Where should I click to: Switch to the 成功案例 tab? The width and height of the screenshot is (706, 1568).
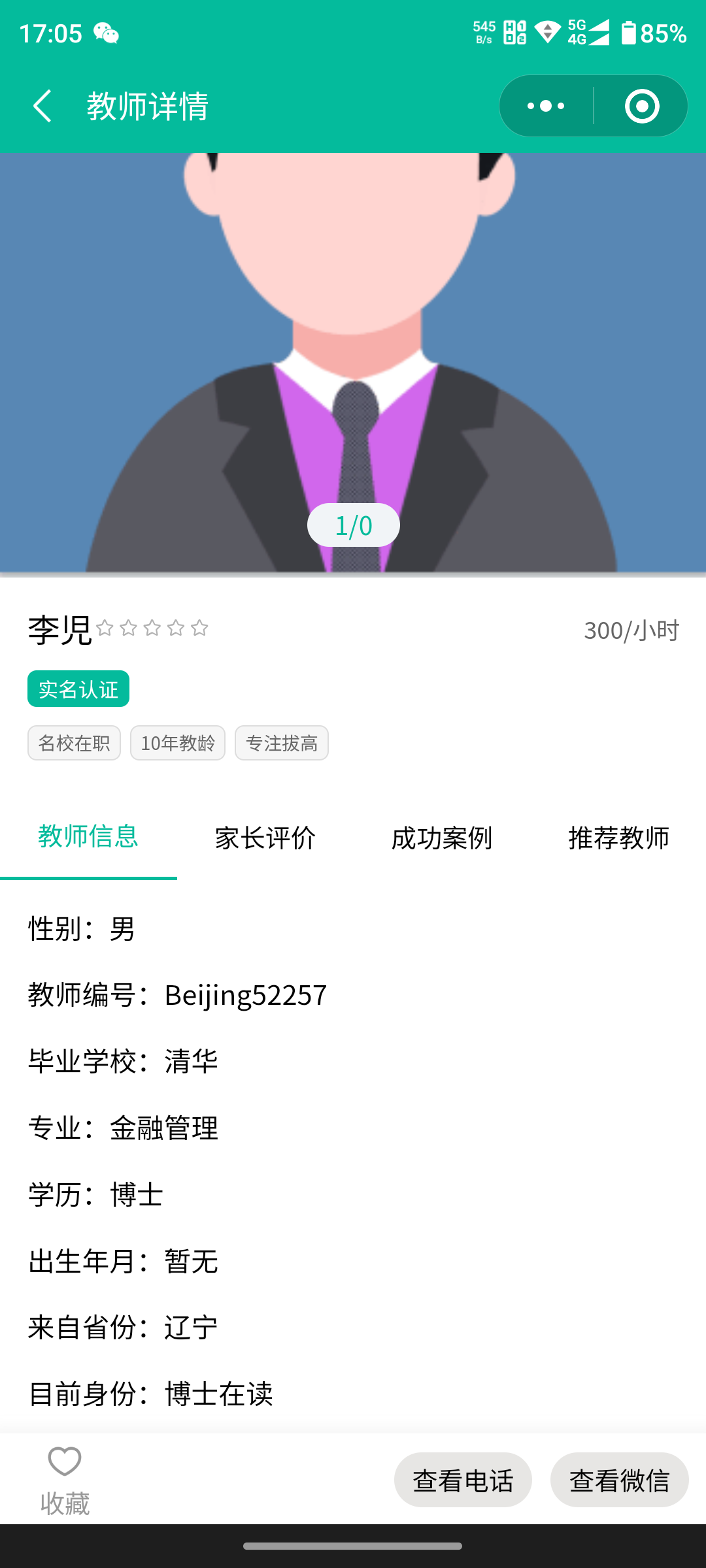pos(441,838)
